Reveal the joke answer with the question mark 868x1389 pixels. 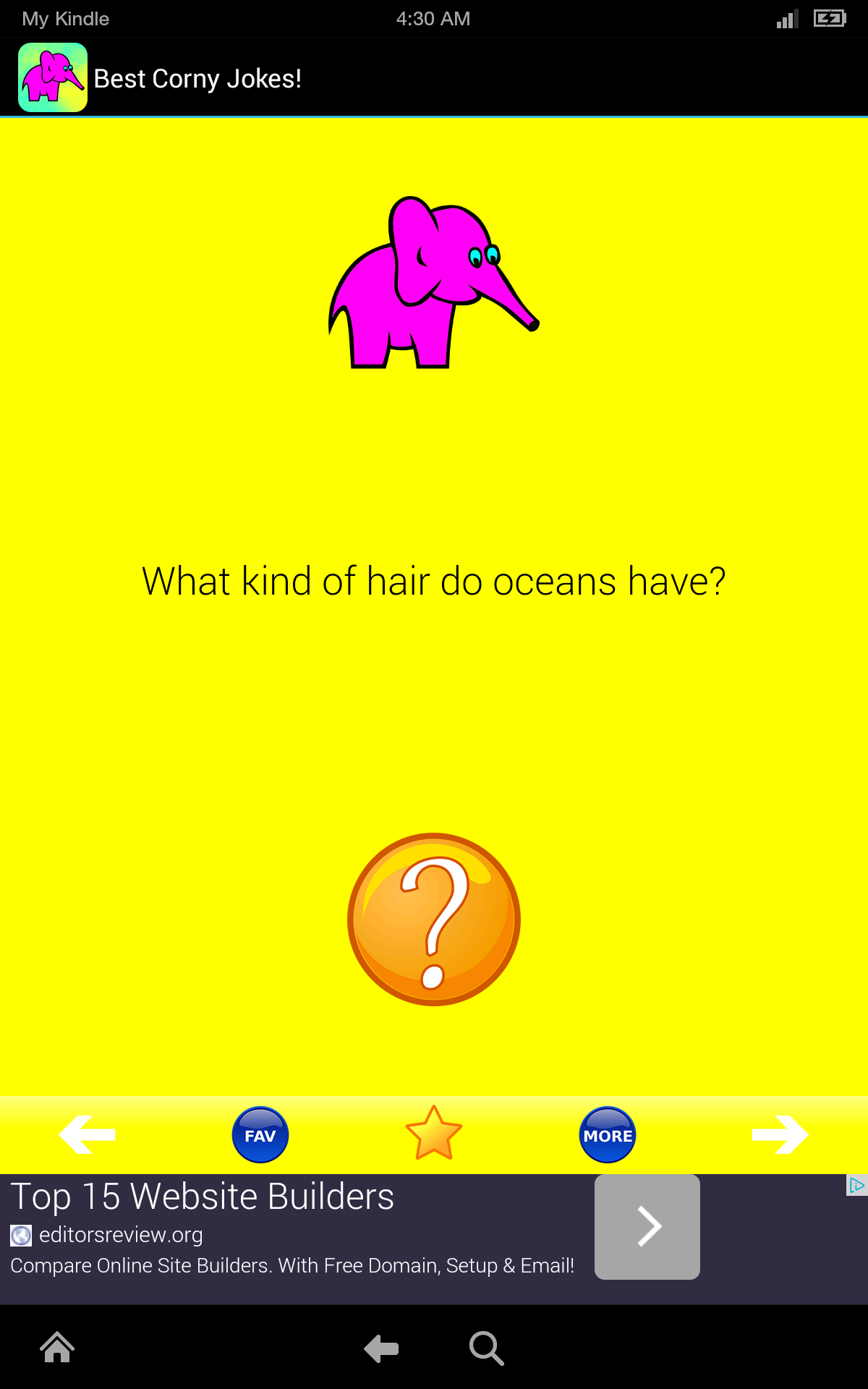click(434, 919)
